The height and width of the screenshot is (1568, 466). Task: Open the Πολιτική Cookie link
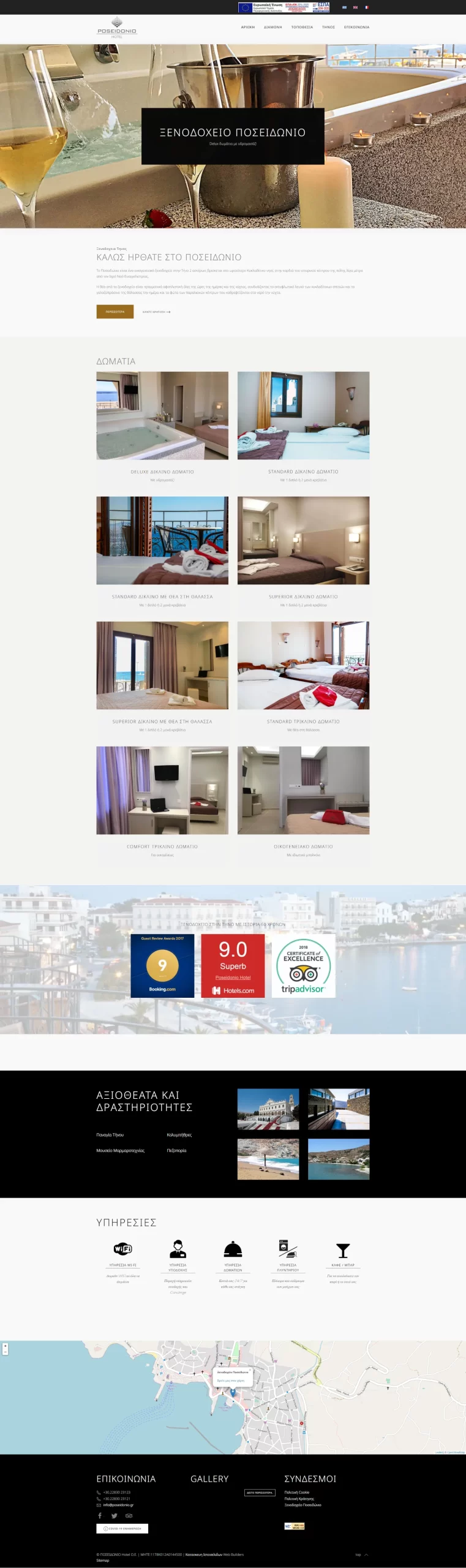(296, 1493)
